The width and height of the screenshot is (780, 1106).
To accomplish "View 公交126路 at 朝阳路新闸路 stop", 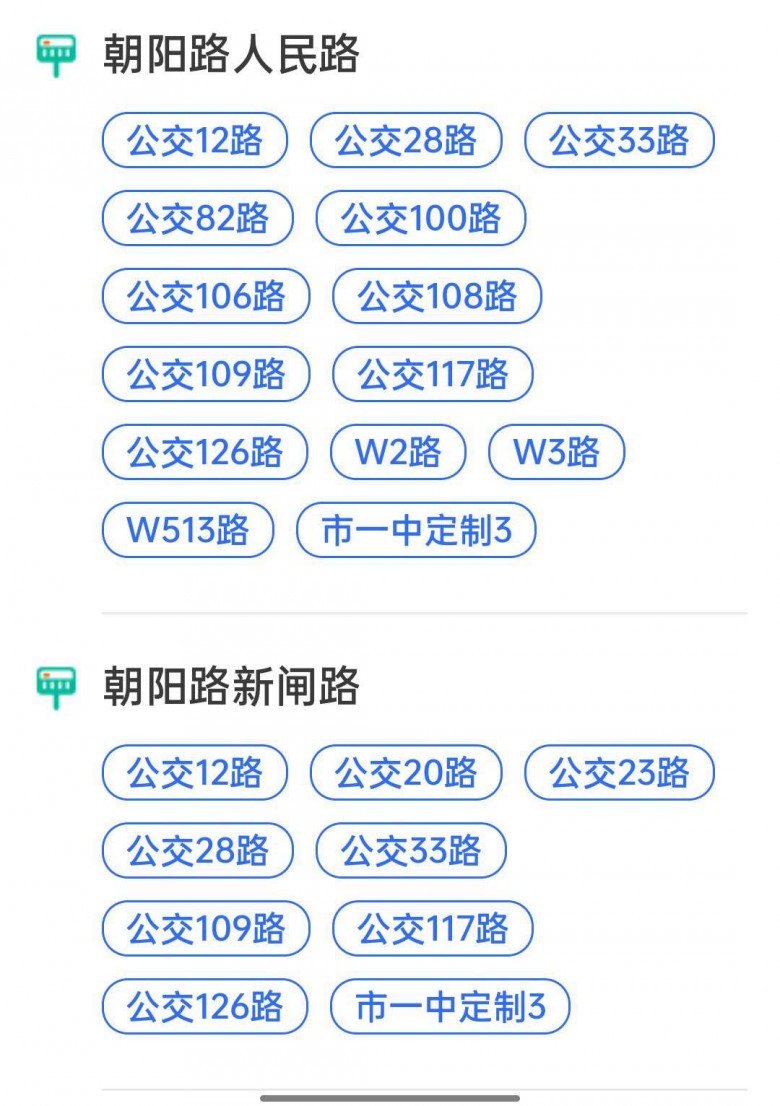I will point(205,1007).
